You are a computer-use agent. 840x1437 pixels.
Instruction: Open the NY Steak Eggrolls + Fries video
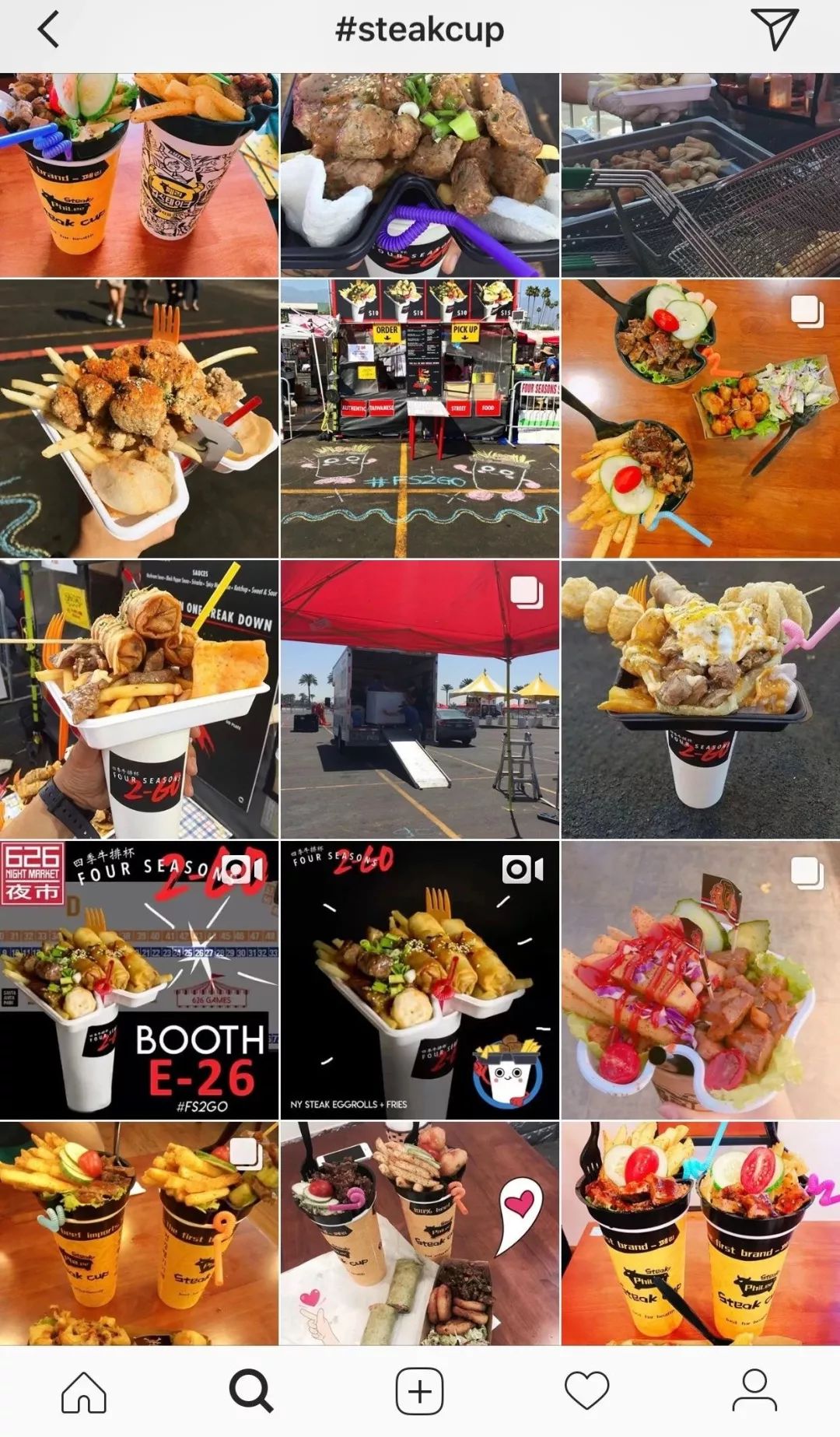coord(420,980)
